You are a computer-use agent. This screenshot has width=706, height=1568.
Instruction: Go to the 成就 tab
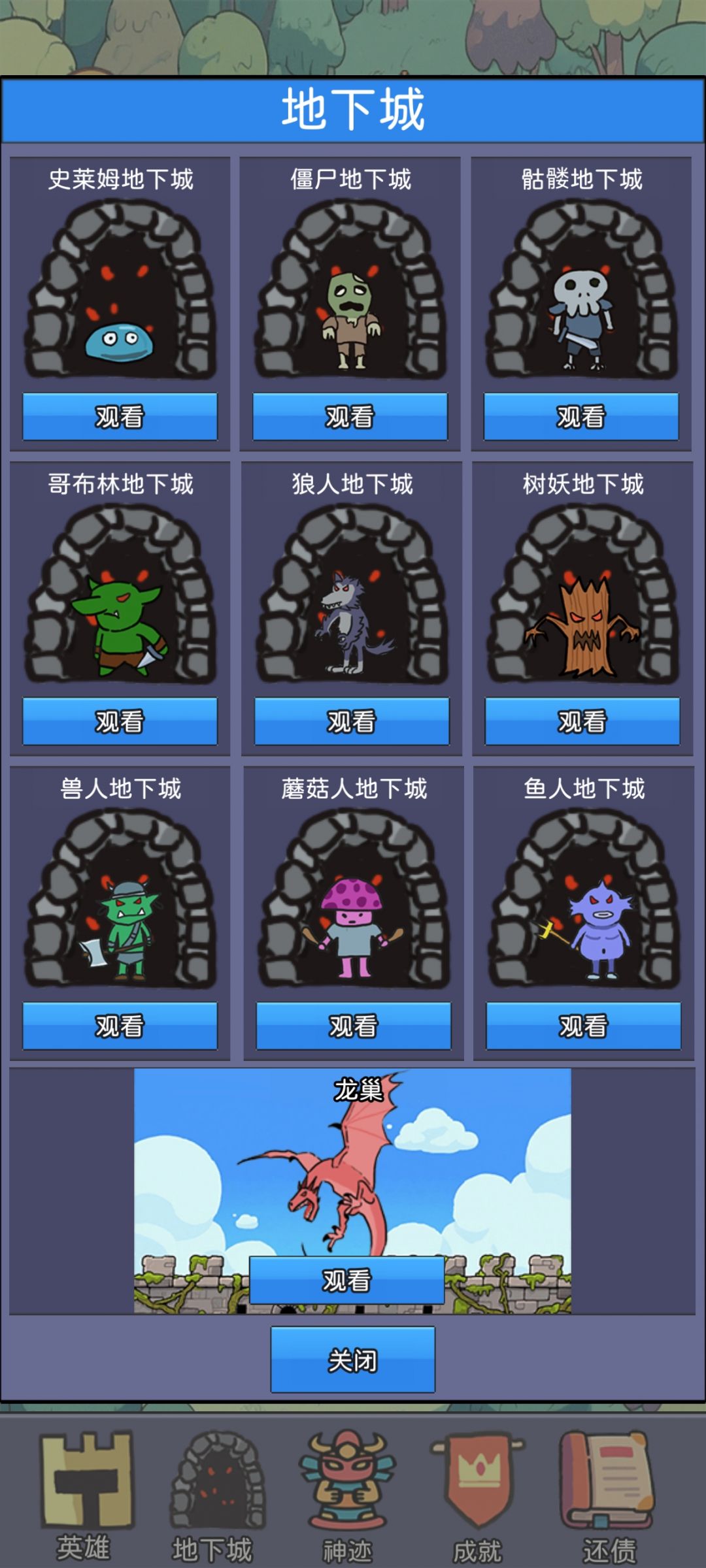click(x=478, y=1496)
